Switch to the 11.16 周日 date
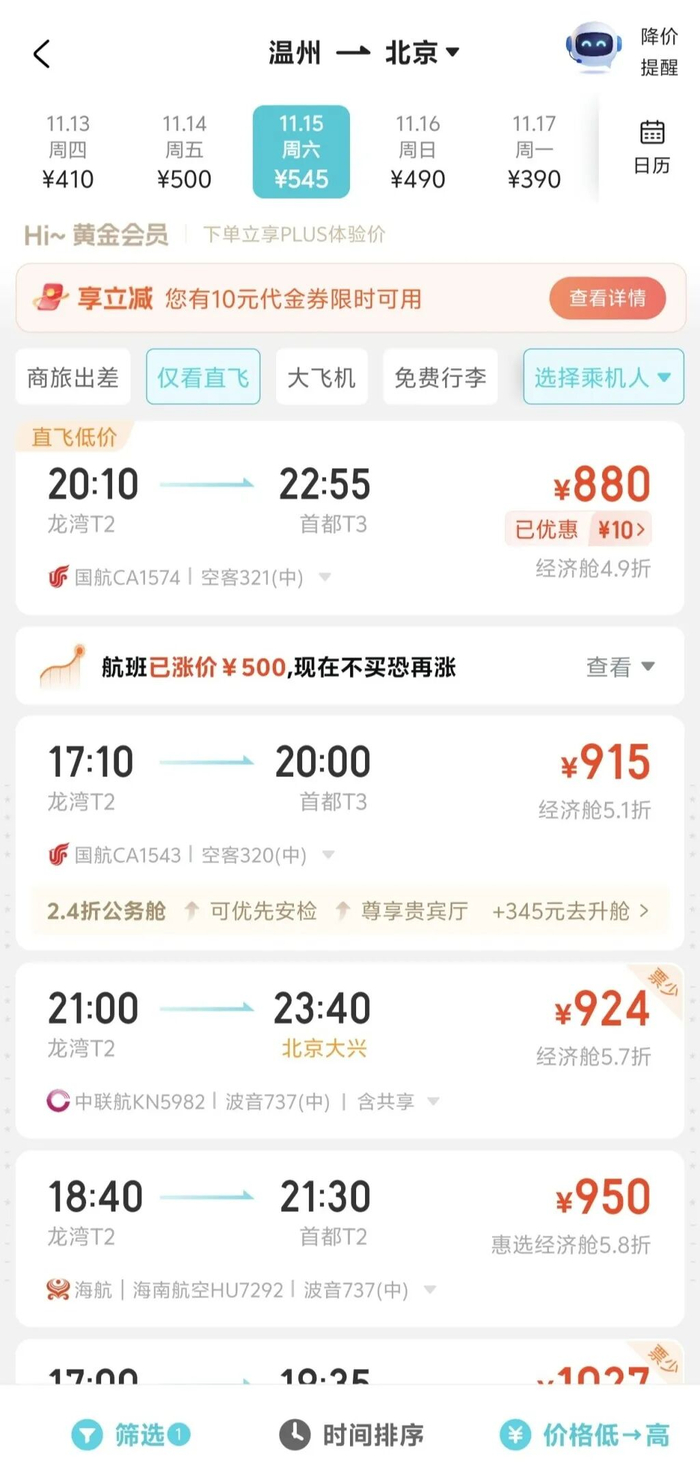 click(x=418, y=152)
